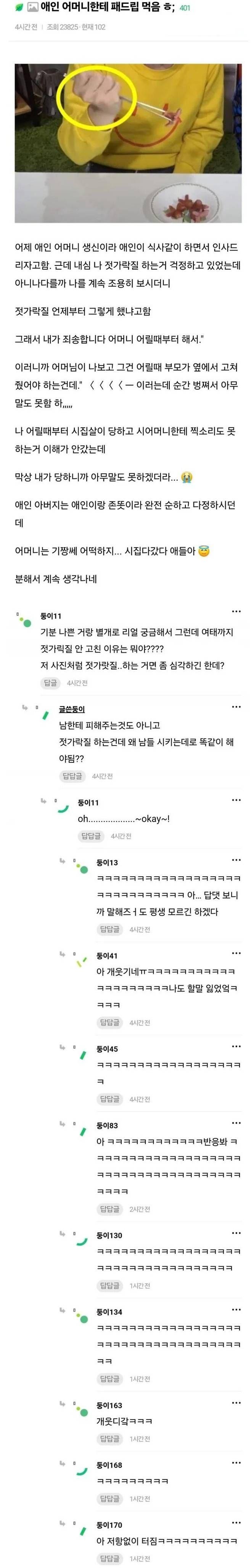Open the three-dot menu on 둥이13's comment
Screen dimensions: 251x1568
coord(237,860)
